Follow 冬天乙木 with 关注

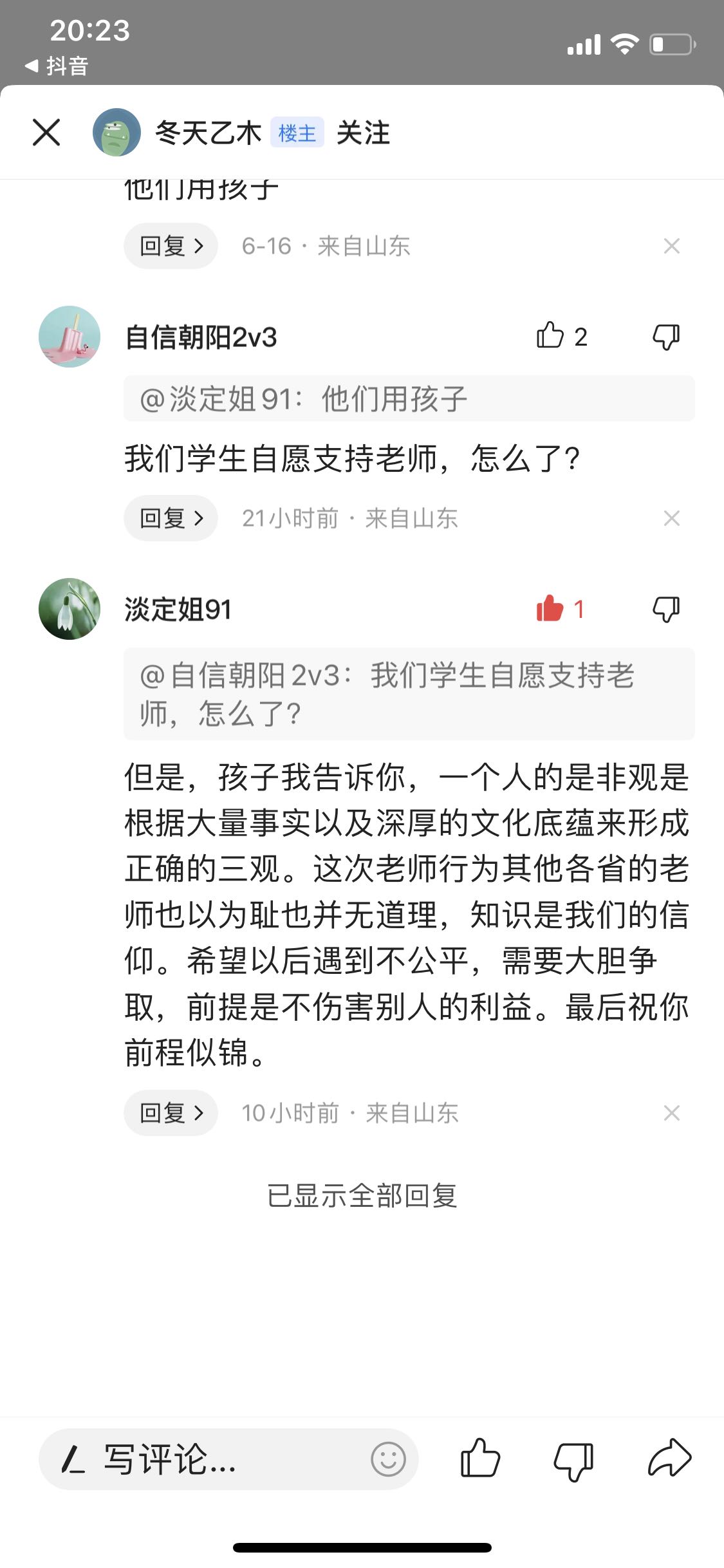pos(363,133)
